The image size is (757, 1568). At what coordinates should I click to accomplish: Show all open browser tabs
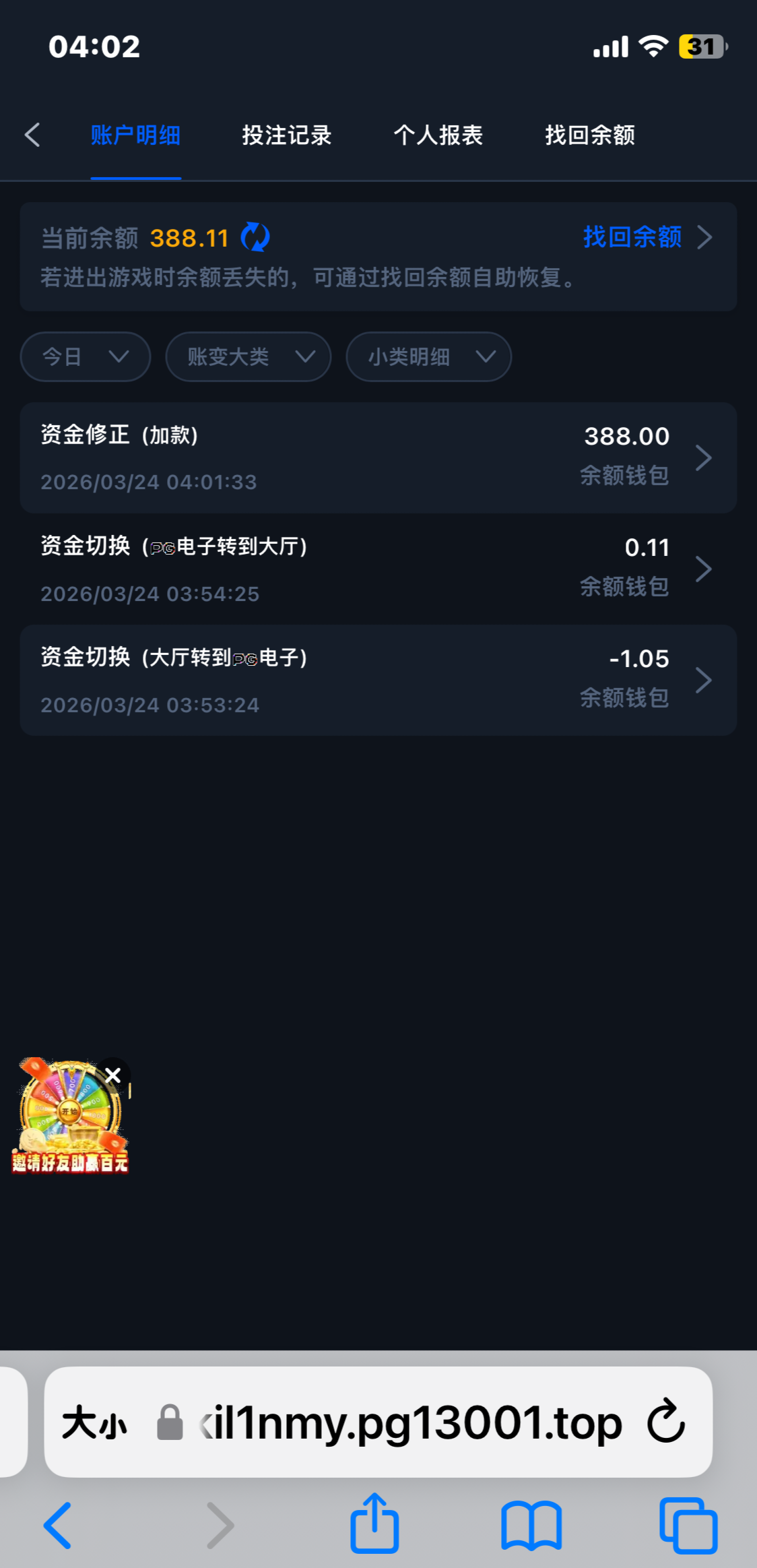[688, 1524]
